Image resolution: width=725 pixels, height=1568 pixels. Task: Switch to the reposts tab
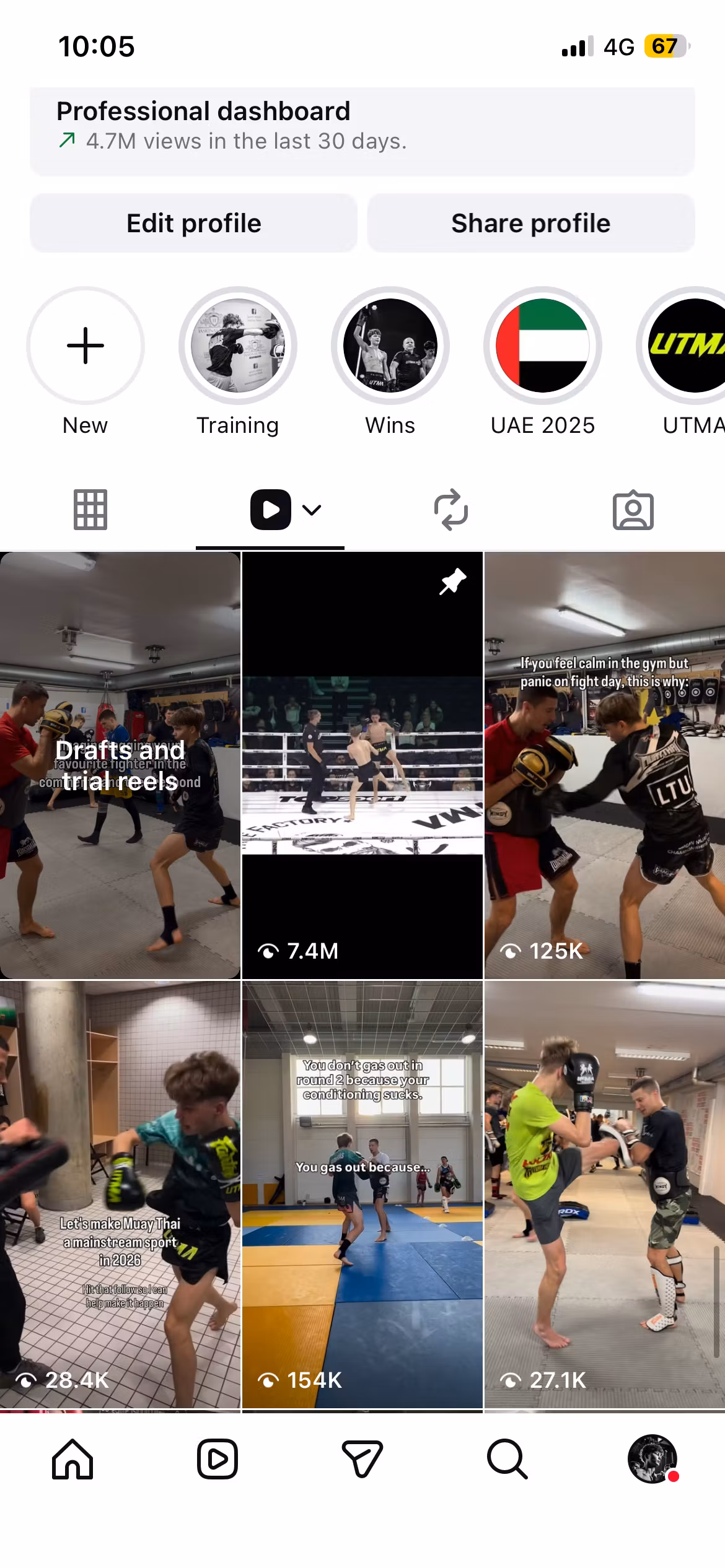(451, 510)
